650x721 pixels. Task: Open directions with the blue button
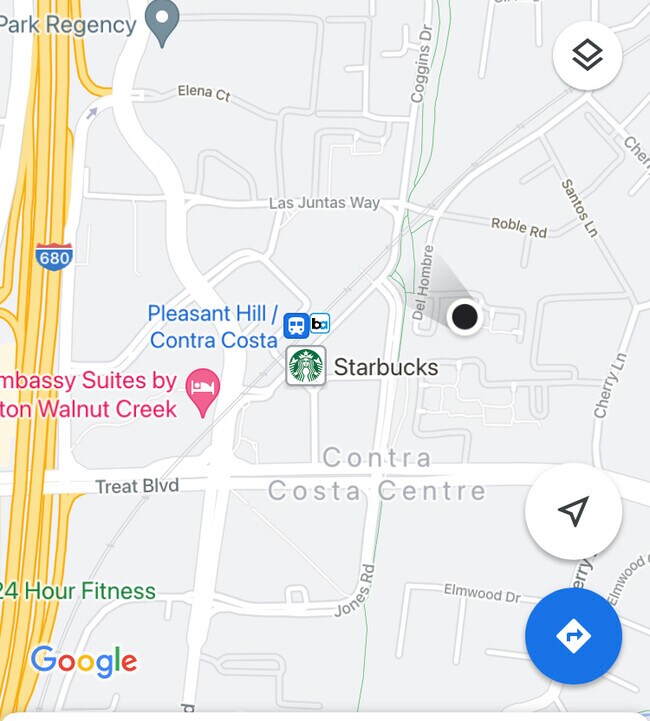[x=573, y=636]
